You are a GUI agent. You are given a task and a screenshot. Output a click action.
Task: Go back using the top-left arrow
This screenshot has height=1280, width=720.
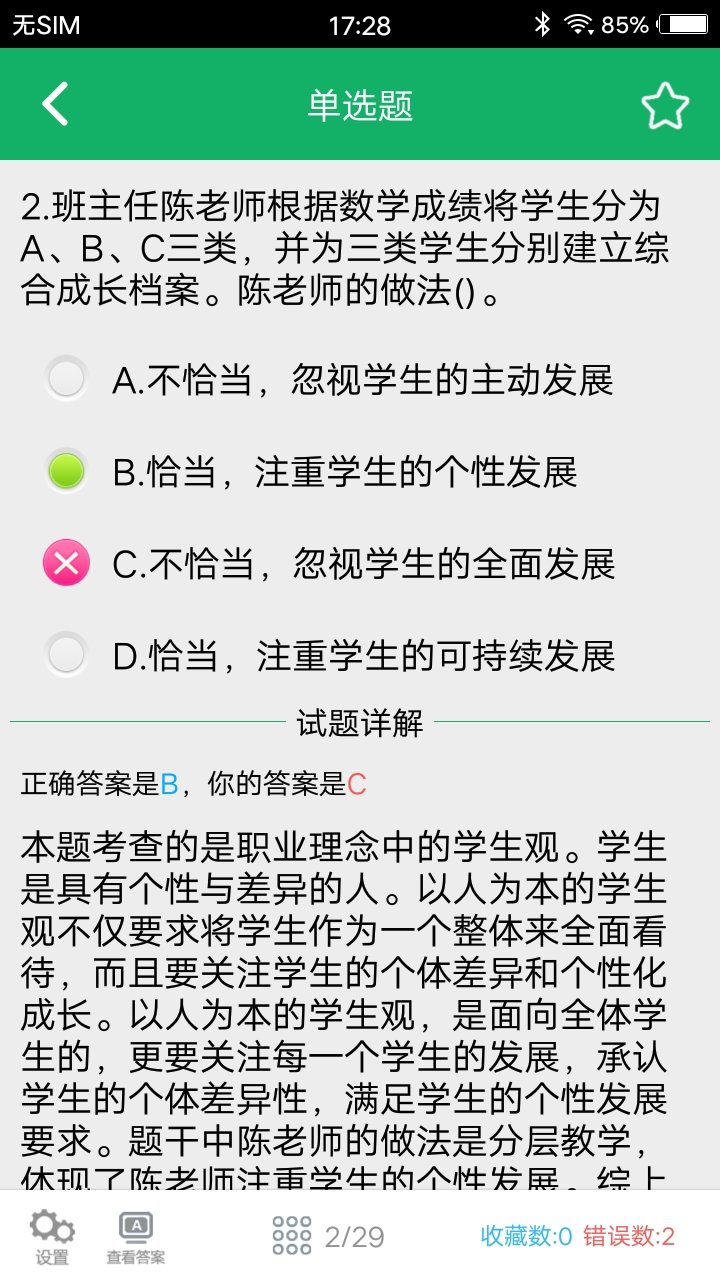(x=56, y=104)
